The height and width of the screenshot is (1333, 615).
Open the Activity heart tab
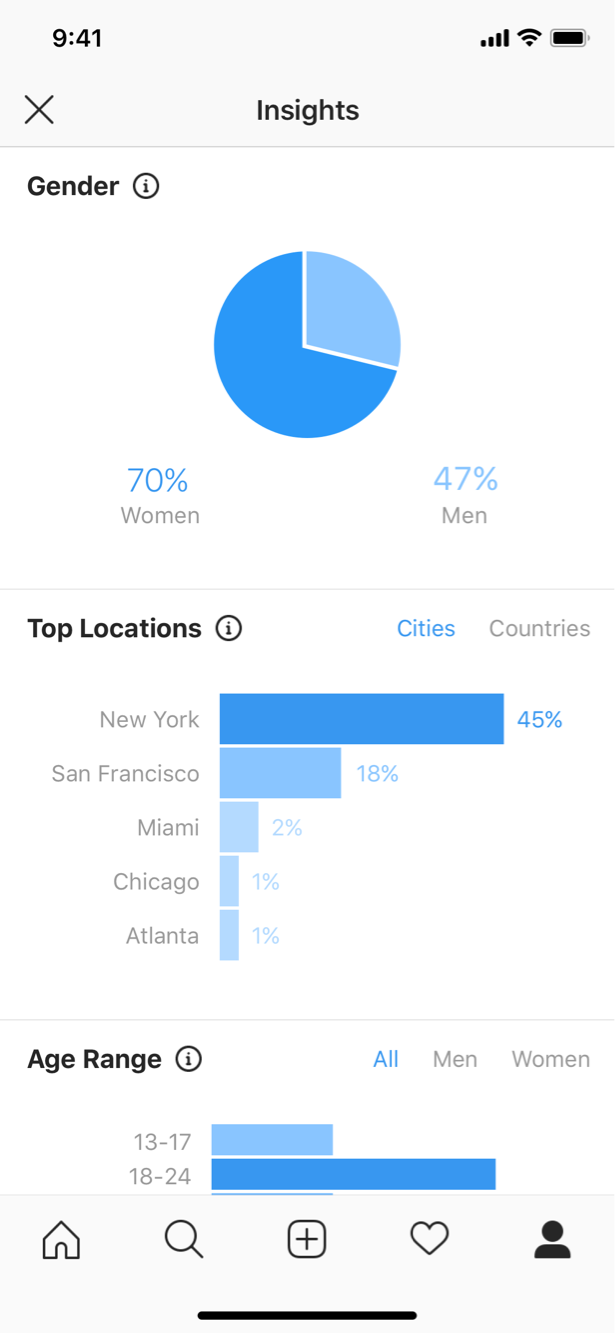click(430, 1240)
